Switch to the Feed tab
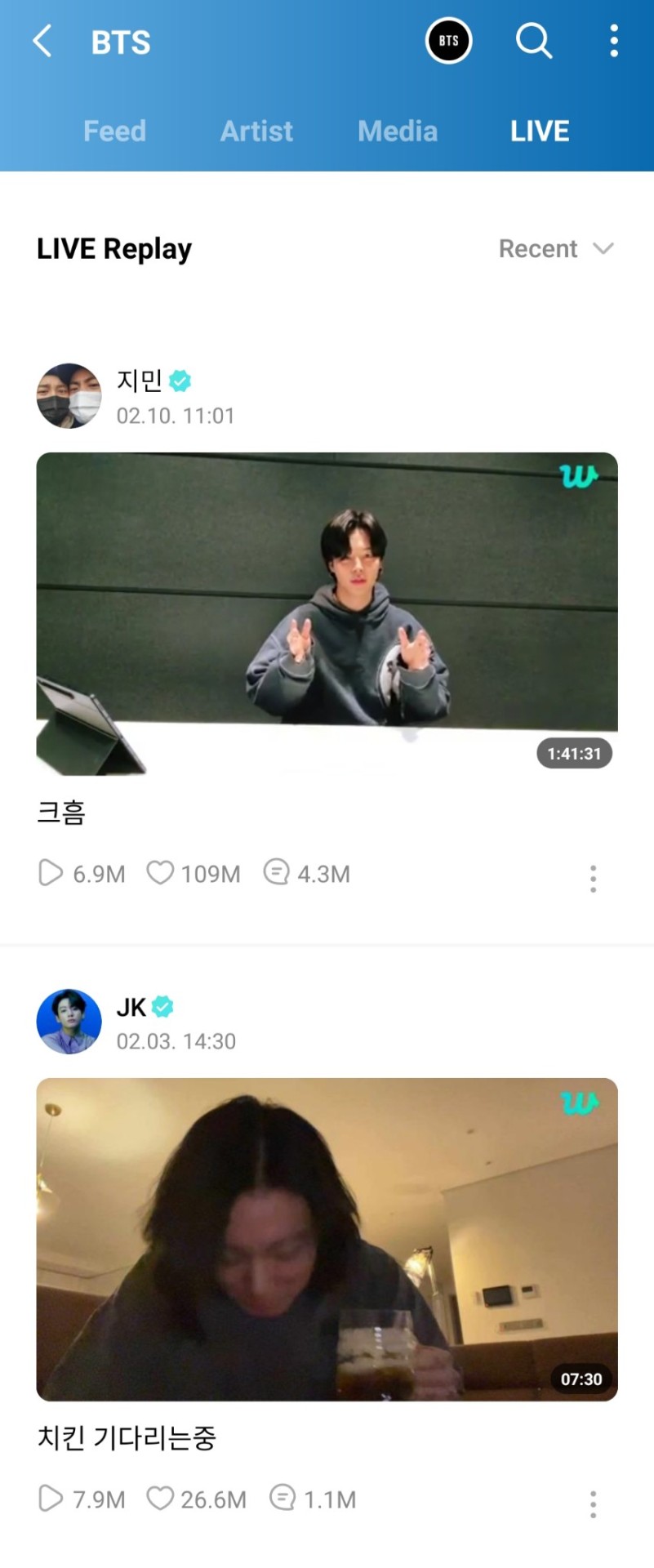The height and width of the screenshot is (1568, 654). (114, 131)
